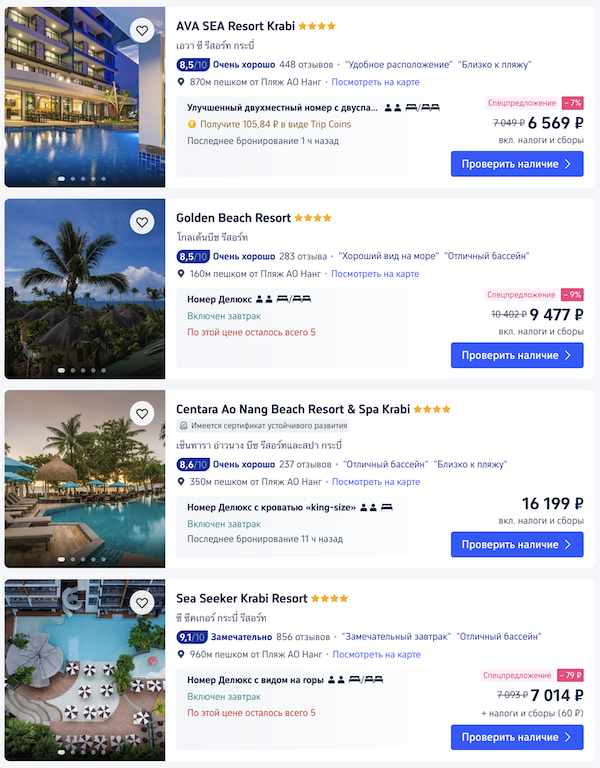This screenshot has width=600, height=768.
Task: View AVA SEA Resort Krabi on map
Action: [375, 82]
